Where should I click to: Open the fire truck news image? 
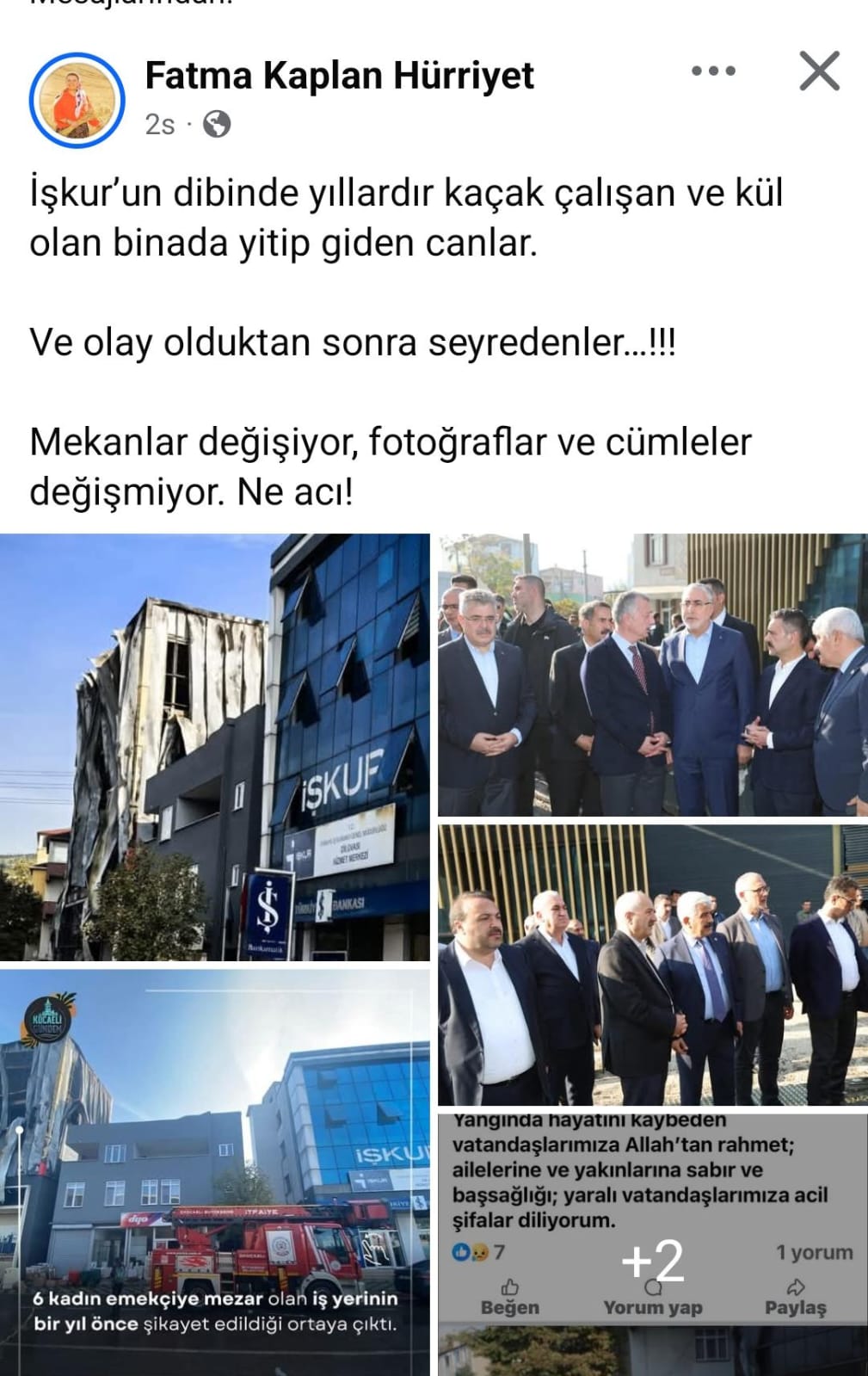point(214,1172)
